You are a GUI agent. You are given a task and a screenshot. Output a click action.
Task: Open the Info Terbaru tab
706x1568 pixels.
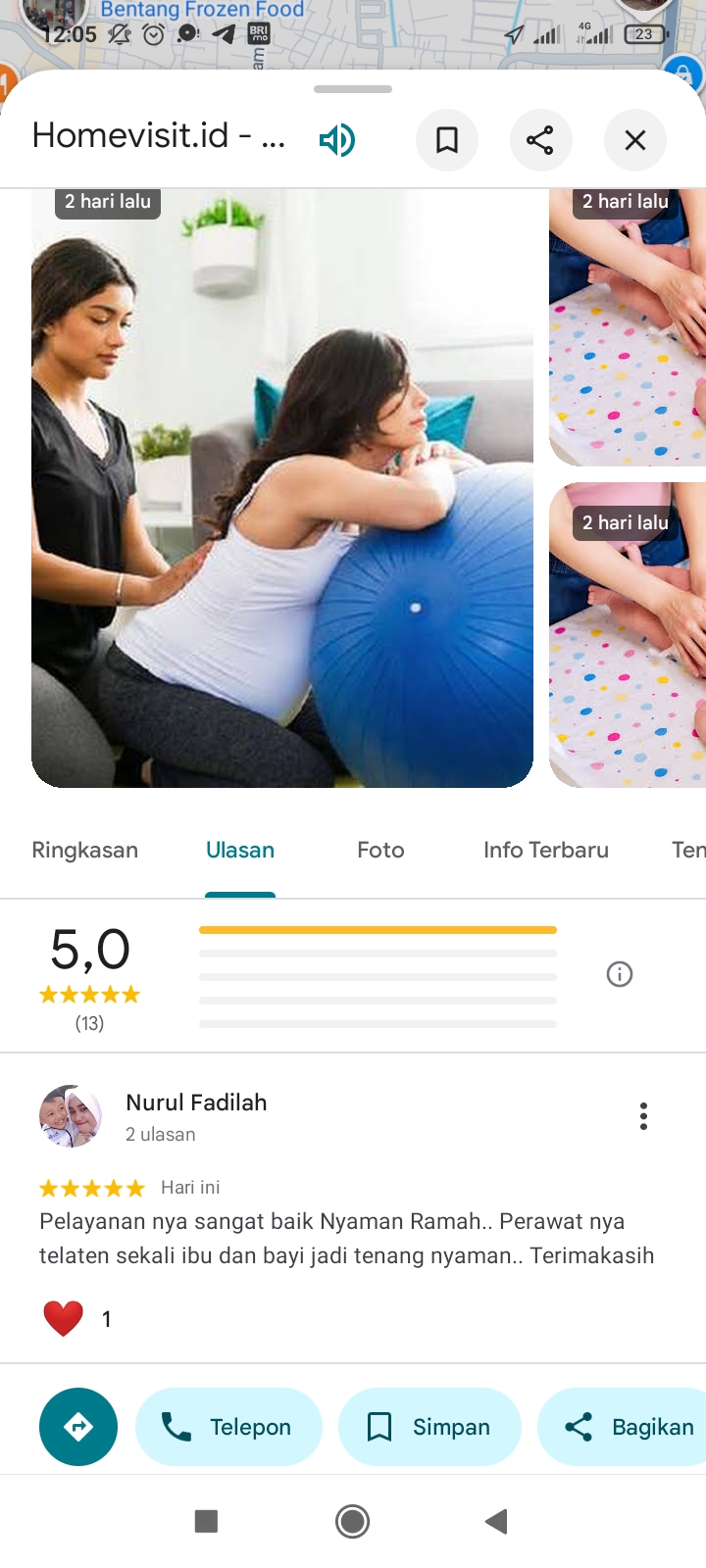pyautogui.click(x=546, y=850)
